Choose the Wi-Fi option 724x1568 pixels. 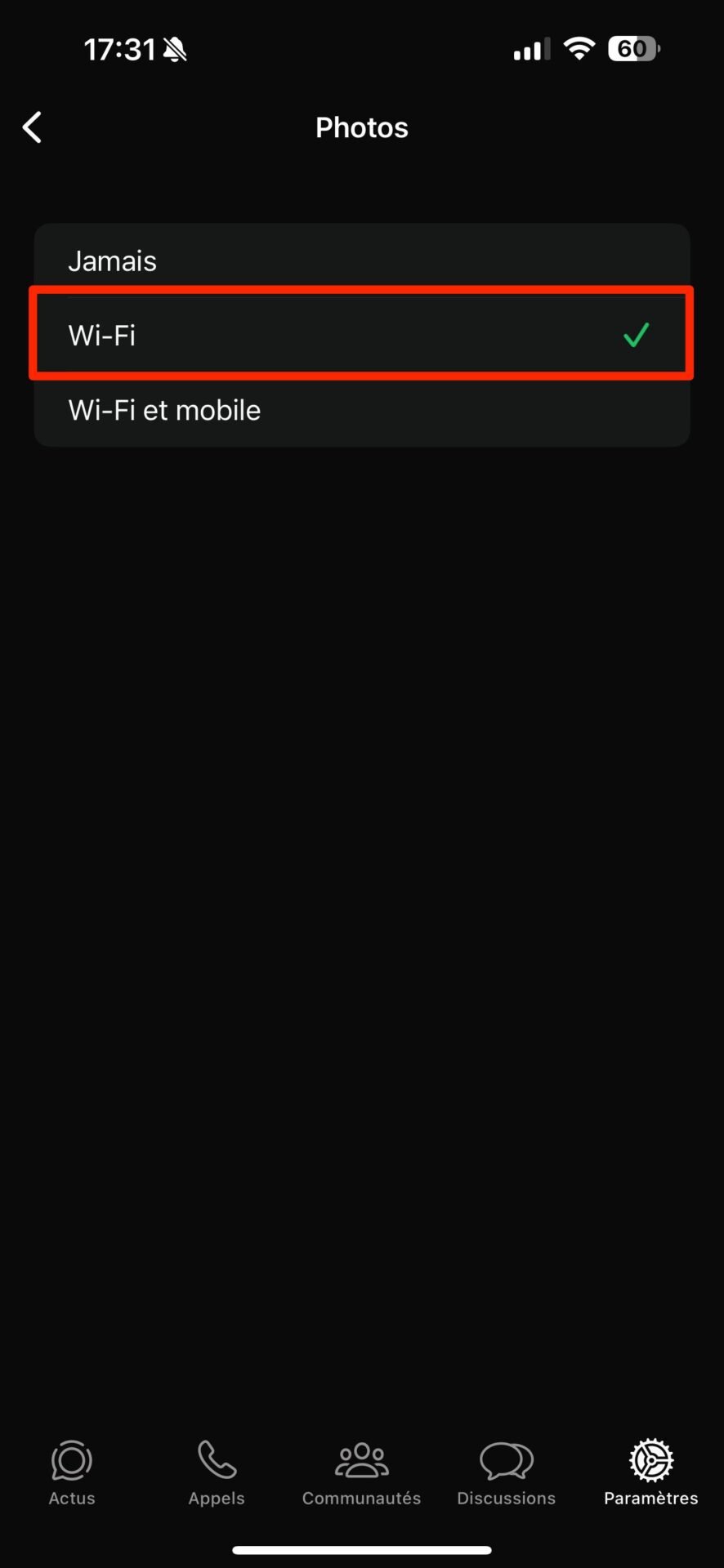click(362, 335)
